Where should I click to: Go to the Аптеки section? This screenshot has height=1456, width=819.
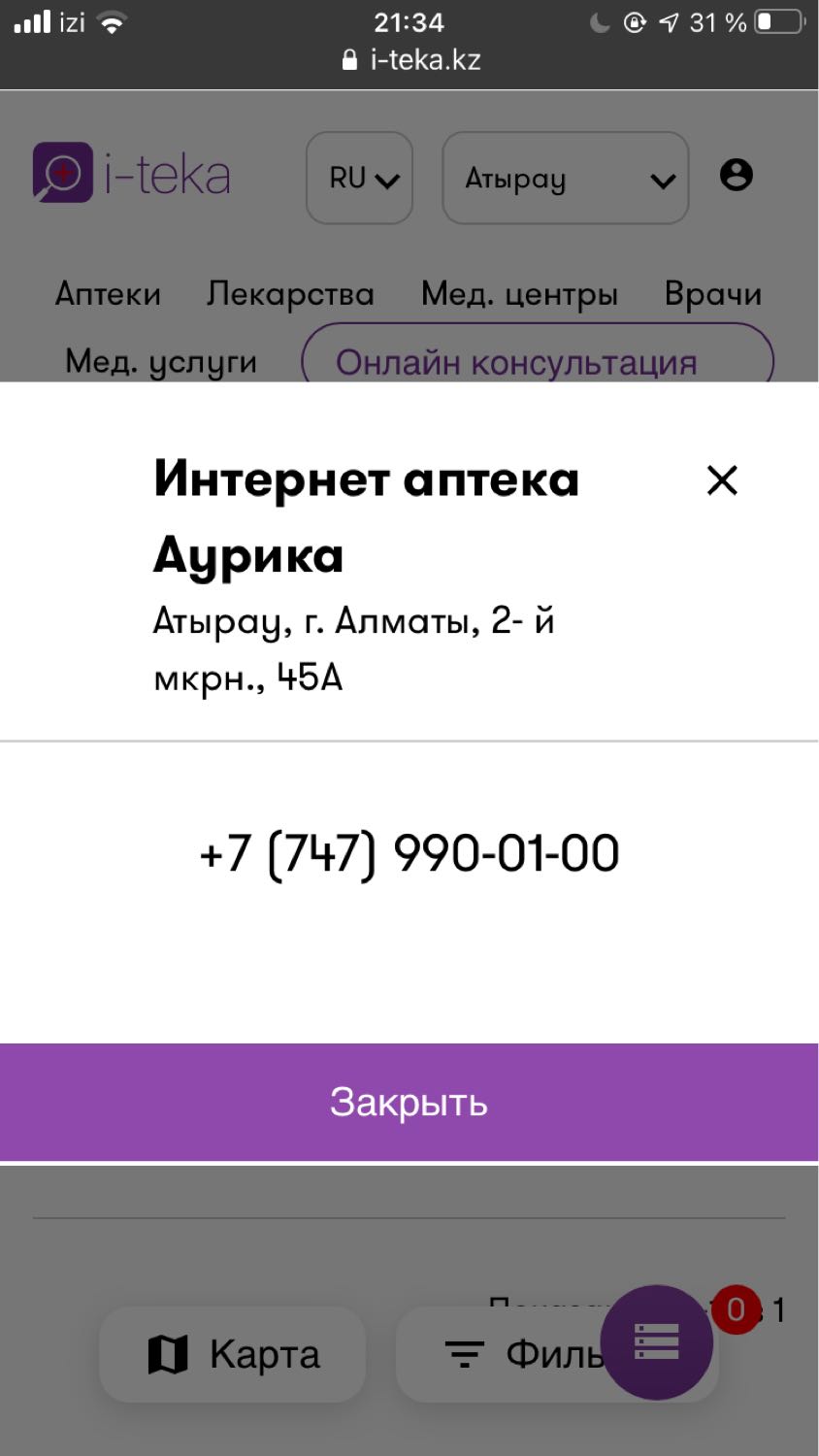pos(108,294)
